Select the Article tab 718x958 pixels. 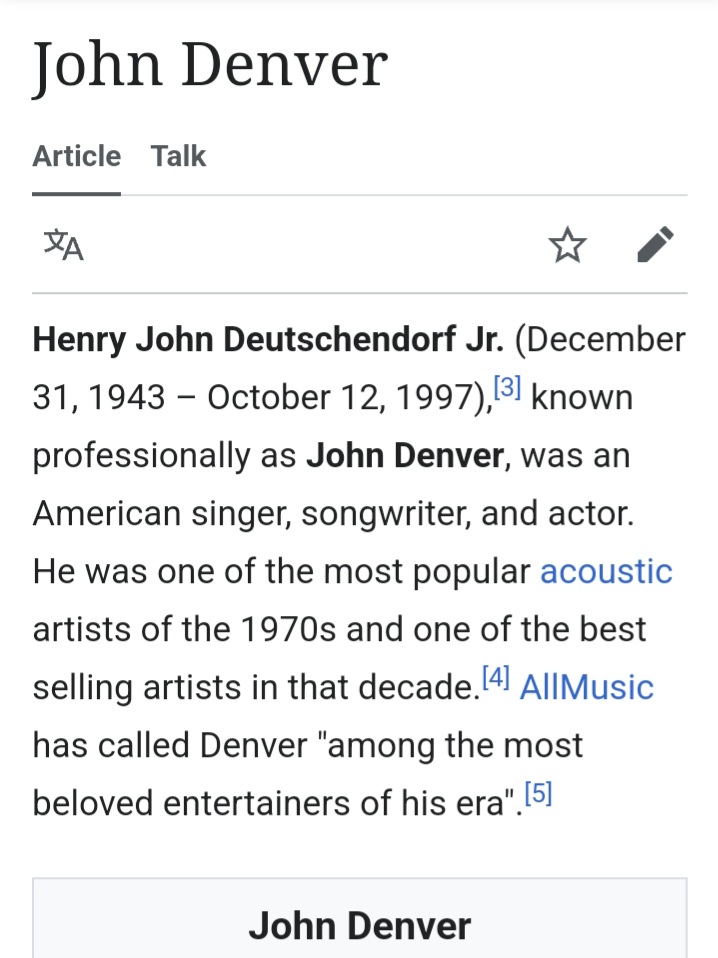coord(76,156)
